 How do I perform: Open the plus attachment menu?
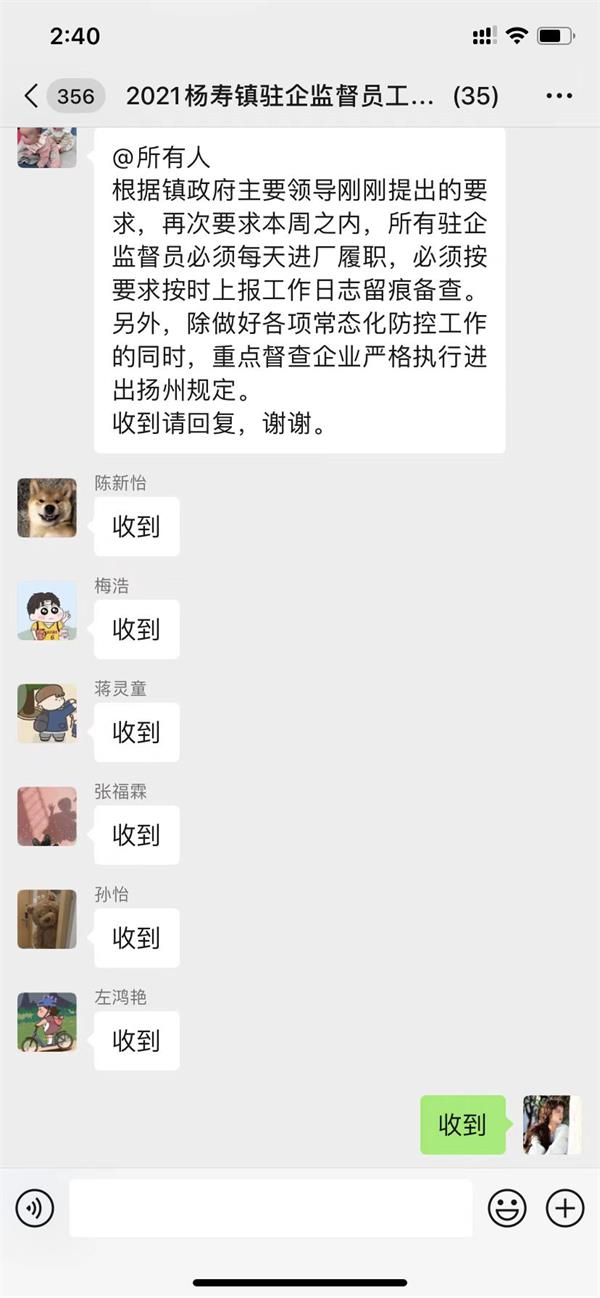(x=565, y=1208)
